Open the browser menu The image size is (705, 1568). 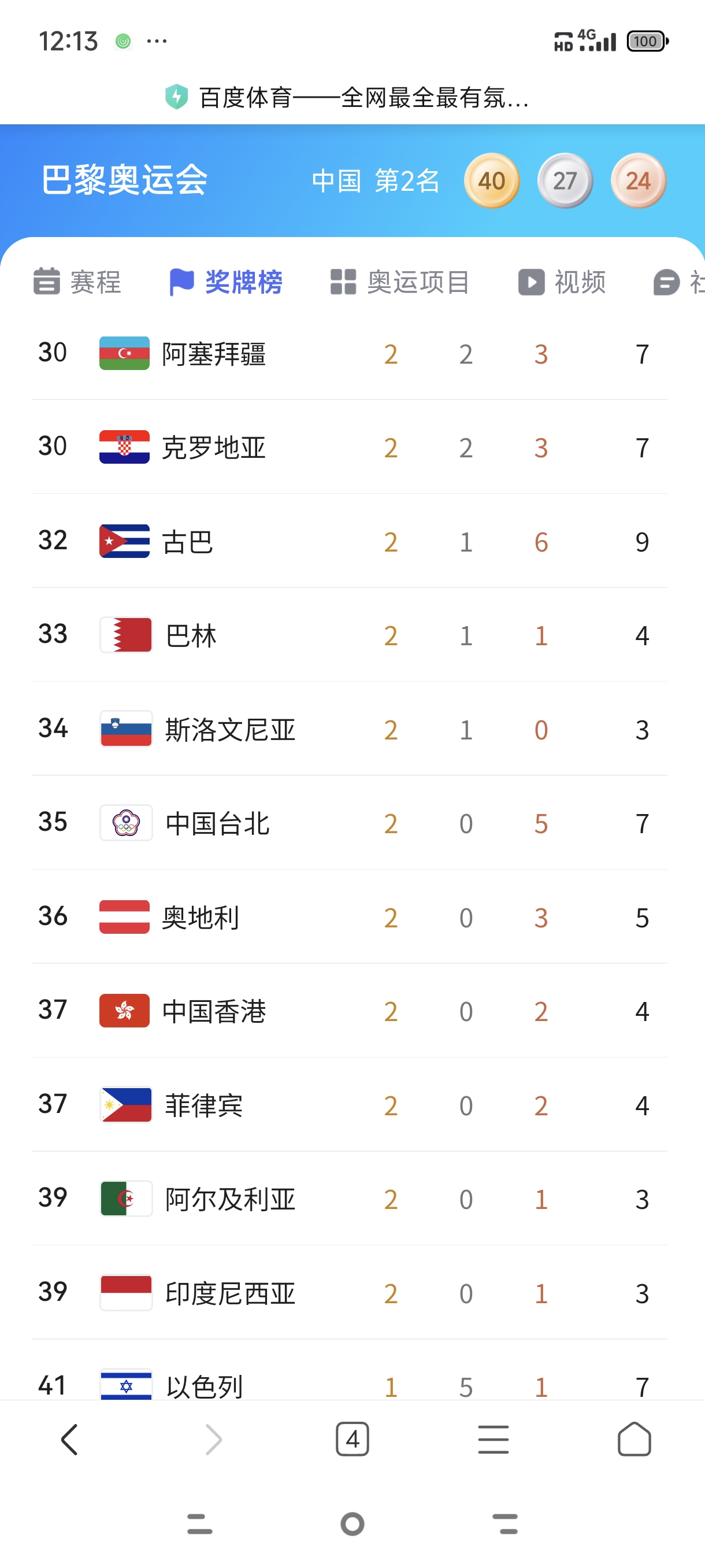(x=493, y=1440)
